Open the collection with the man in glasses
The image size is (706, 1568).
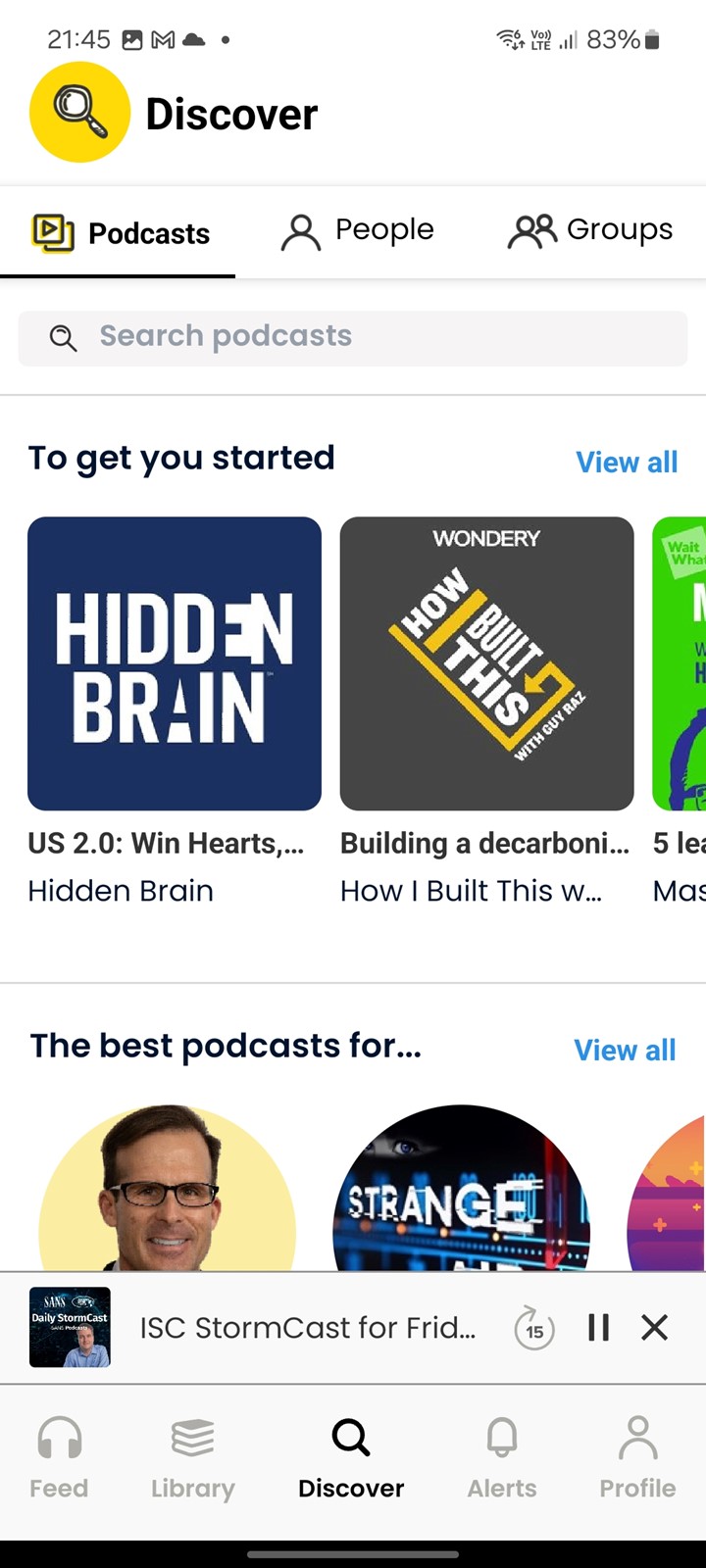[167, 1188]
